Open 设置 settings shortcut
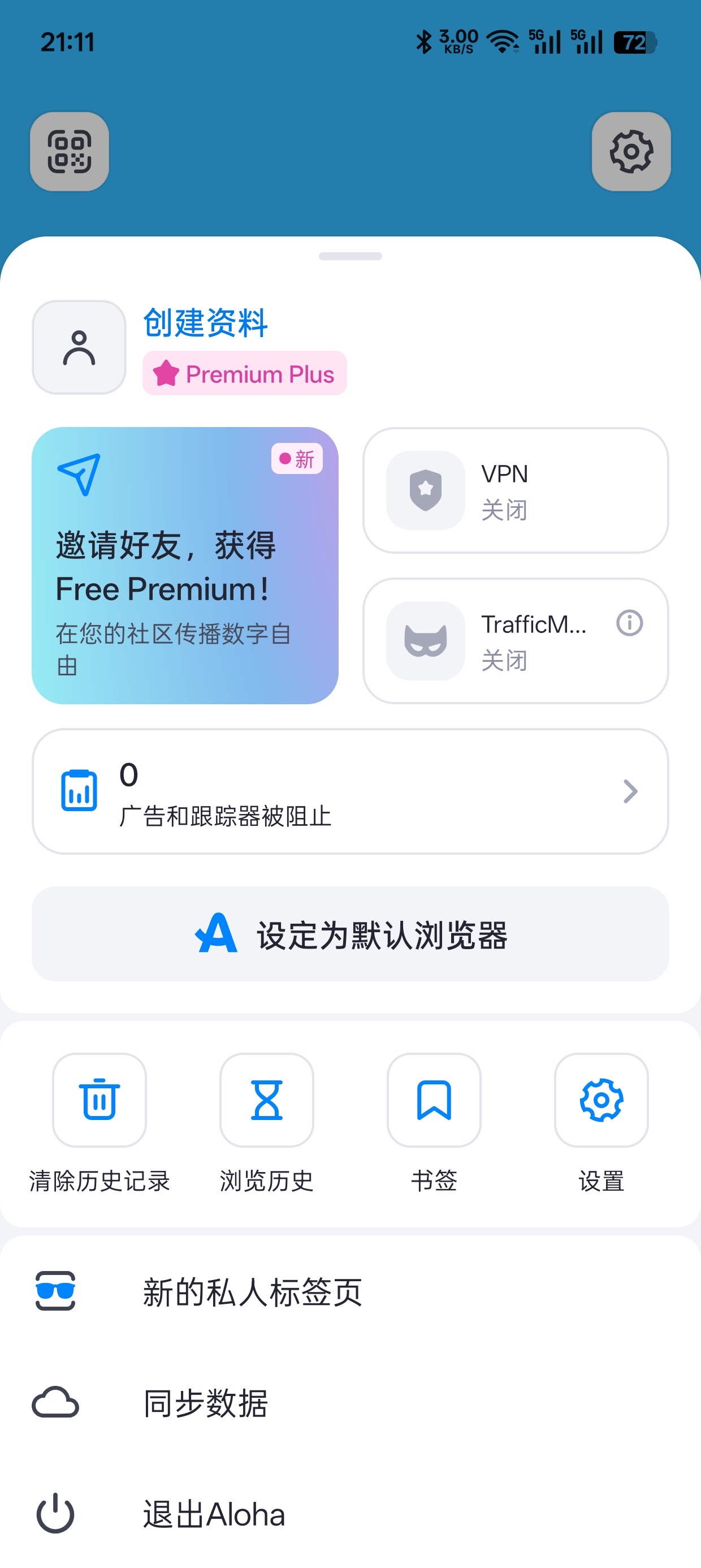This screenshot has height=1568, width=701. tap(601, 1100)
